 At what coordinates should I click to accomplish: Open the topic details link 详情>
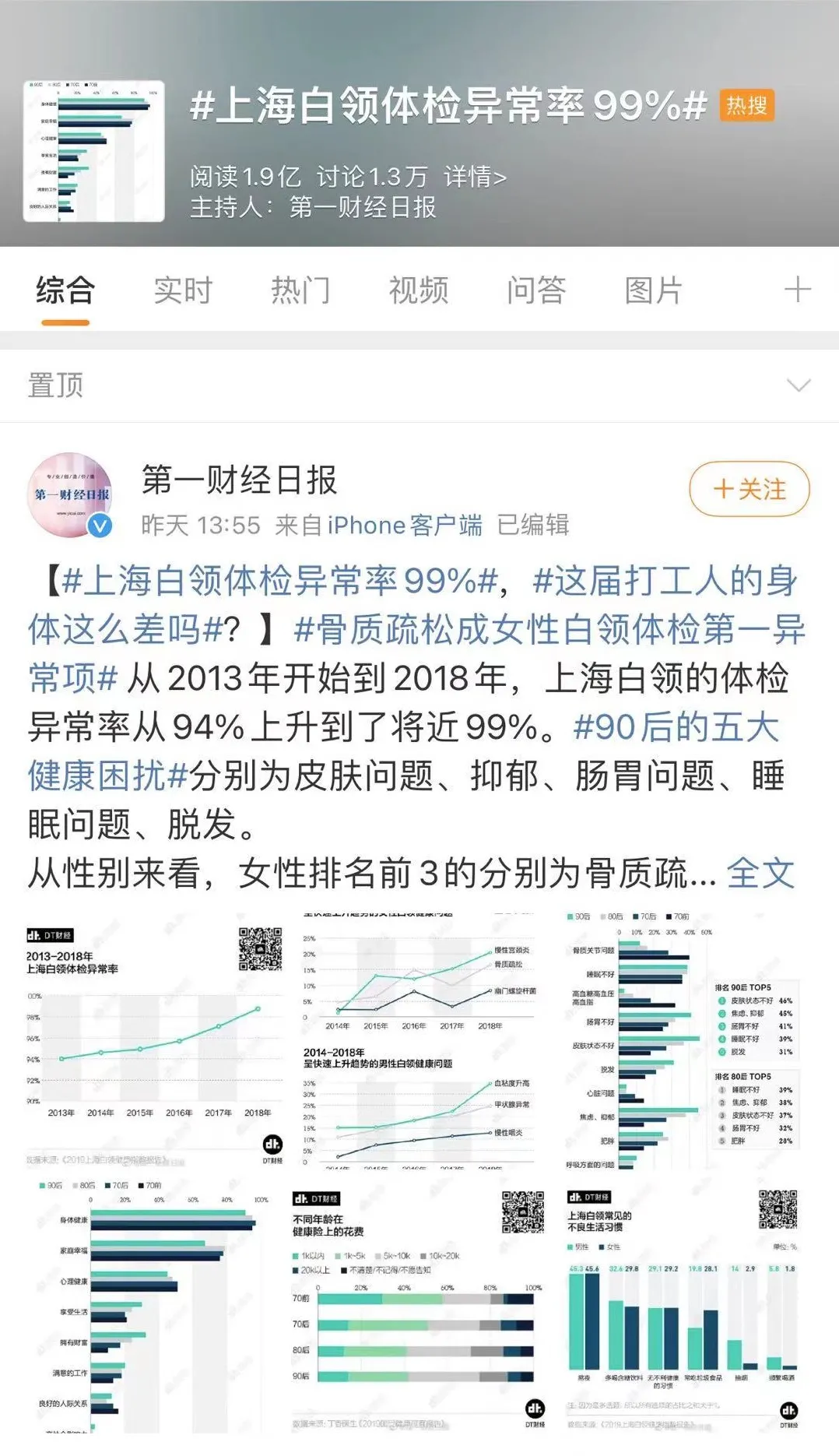tap(475, 178)
